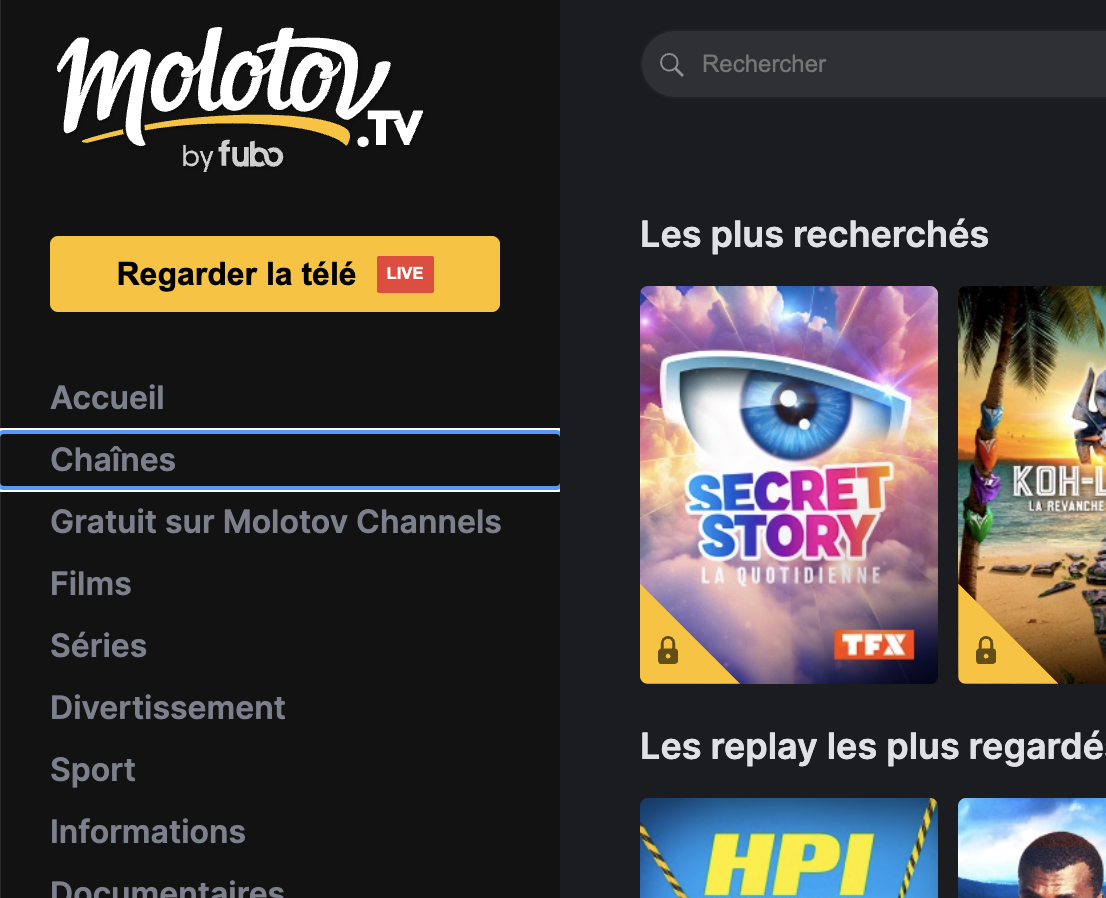Select the Divertissement category
The width and height of the screenshot is (1106, 898).
[x=168, y=708]
